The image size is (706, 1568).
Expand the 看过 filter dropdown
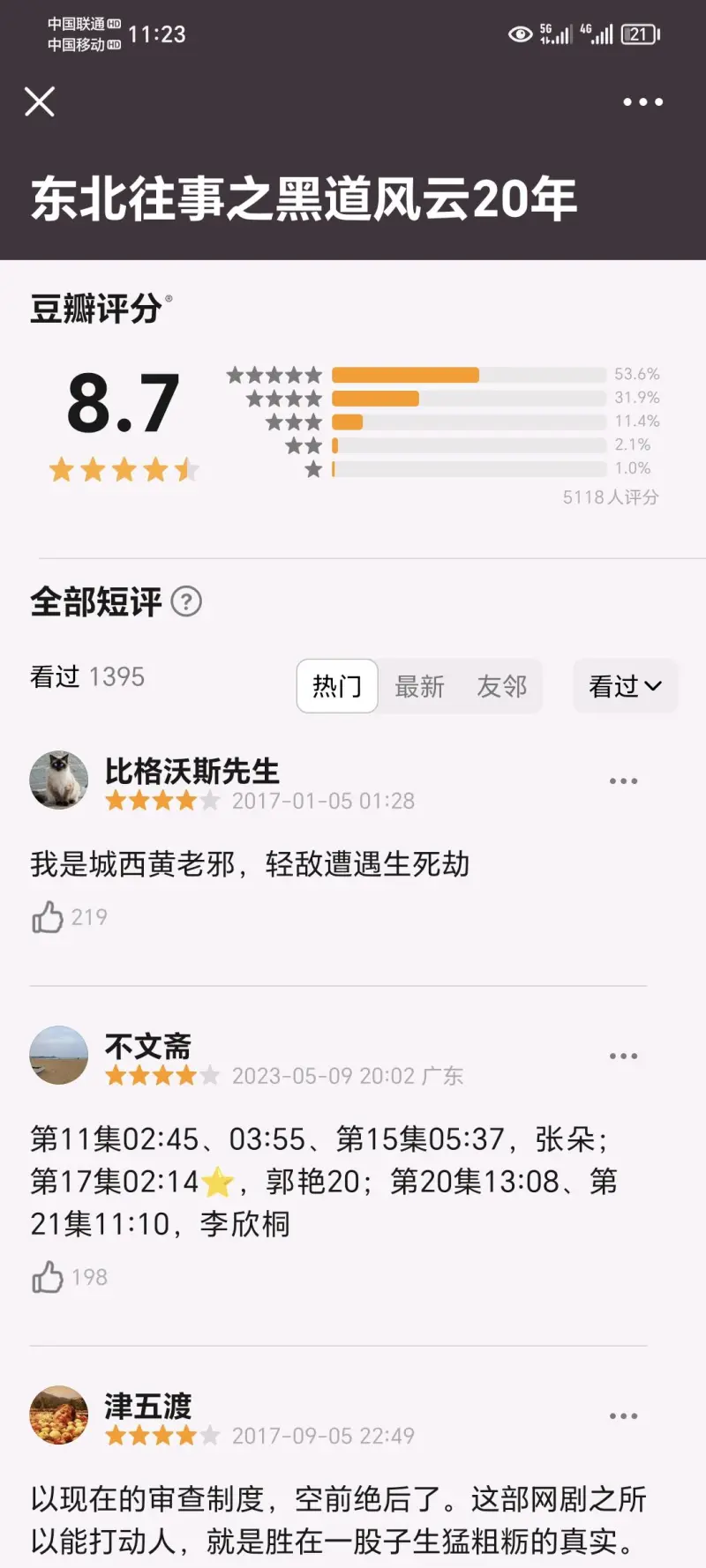pos(625,686)
